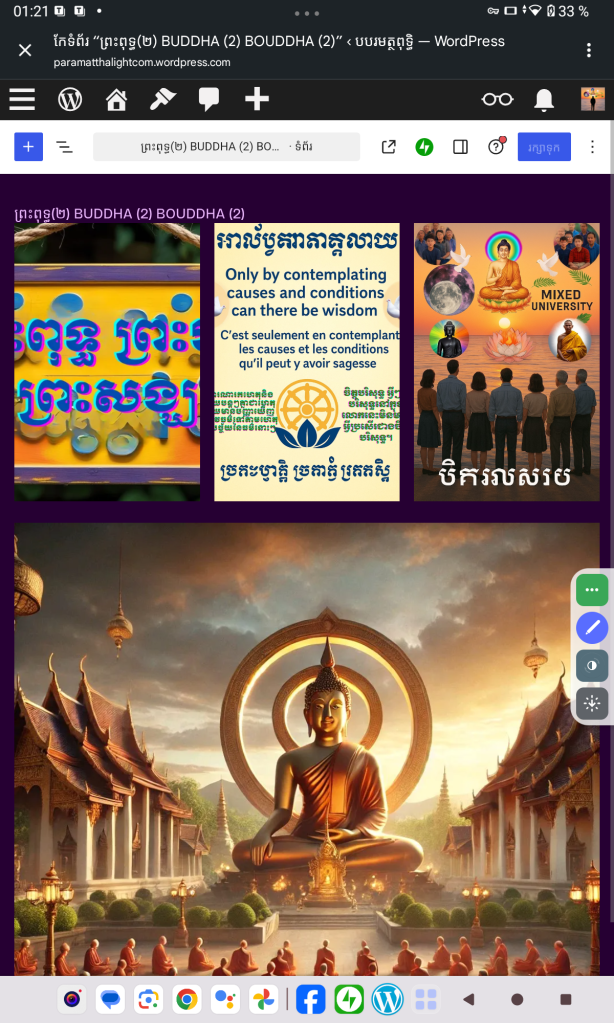Open the help question mark
Screen dimensions: 614x1023
click(x=496, y=147)
